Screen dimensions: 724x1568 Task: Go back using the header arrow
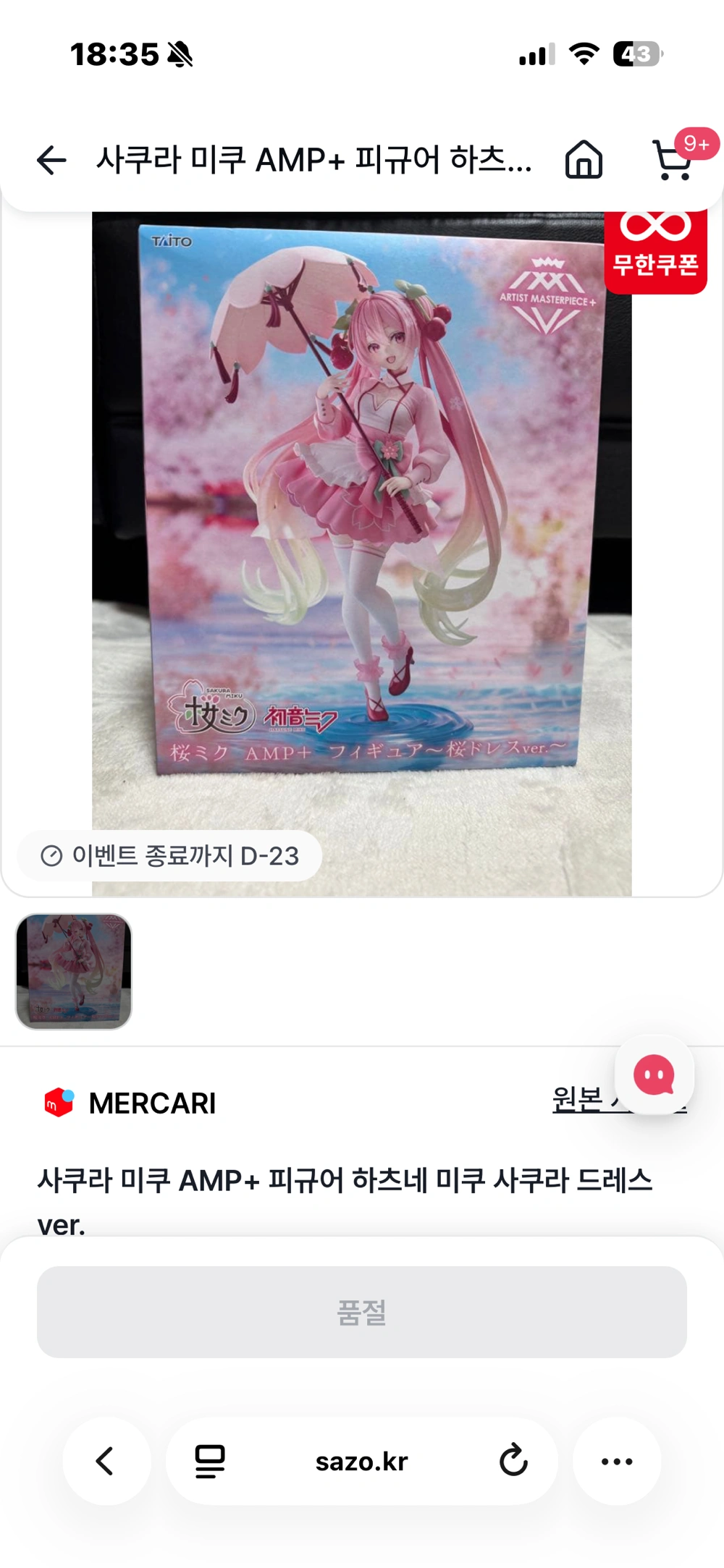point(51,160)
